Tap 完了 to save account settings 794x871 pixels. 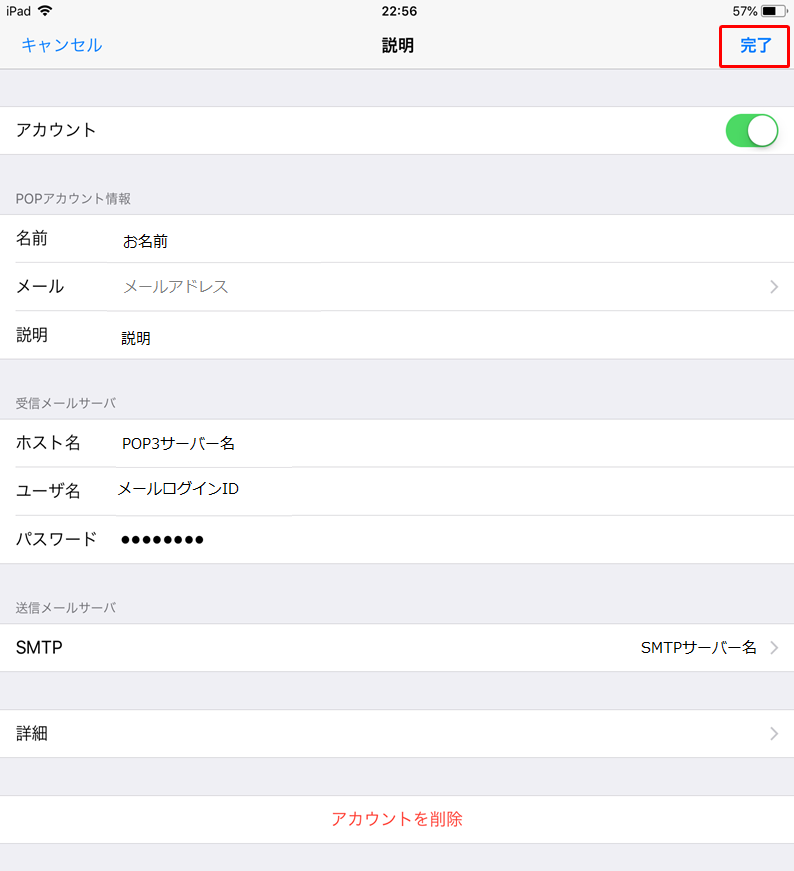coord(755,45)
